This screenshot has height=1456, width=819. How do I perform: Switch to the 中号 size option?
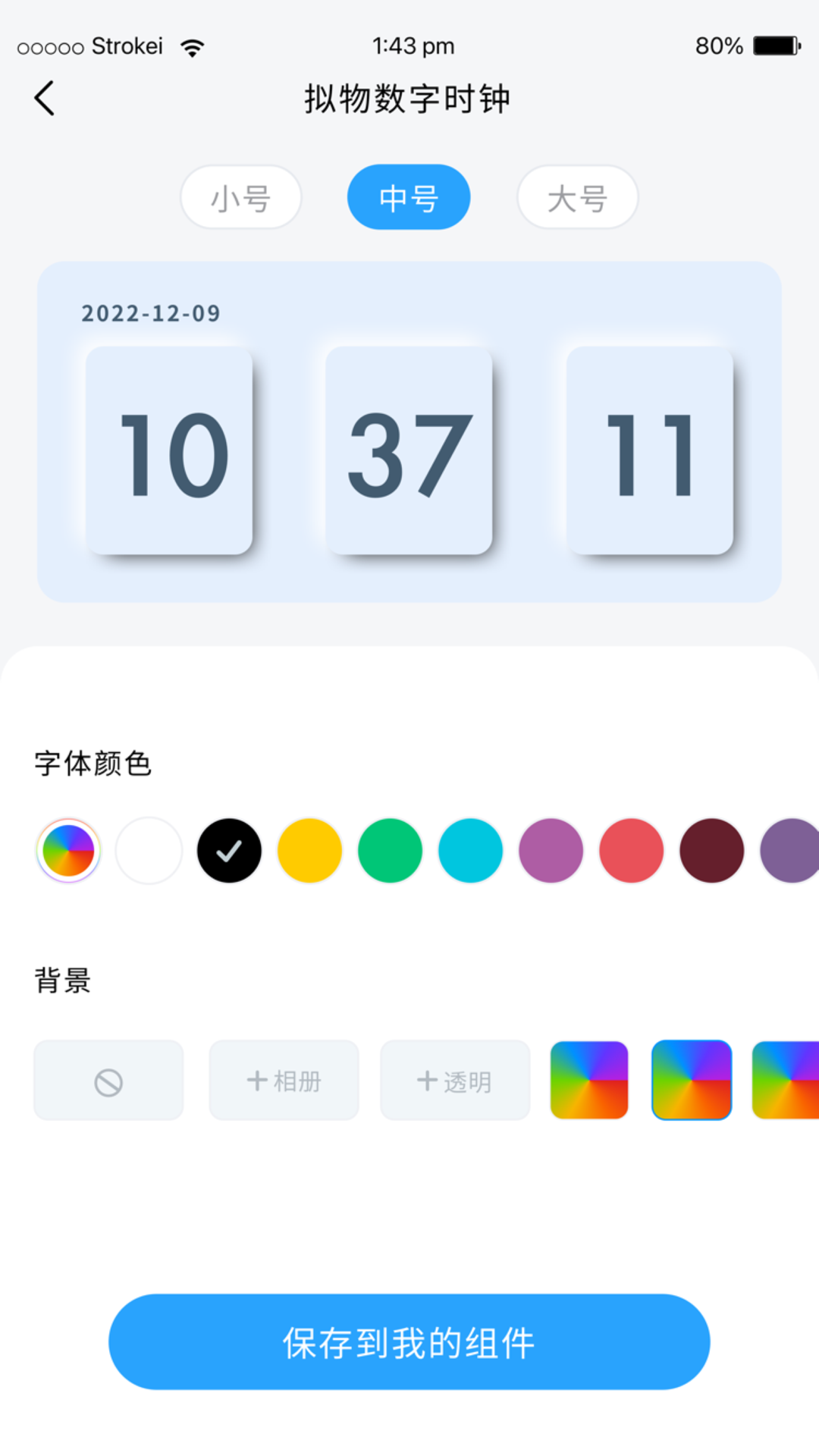tap(409, 198)
